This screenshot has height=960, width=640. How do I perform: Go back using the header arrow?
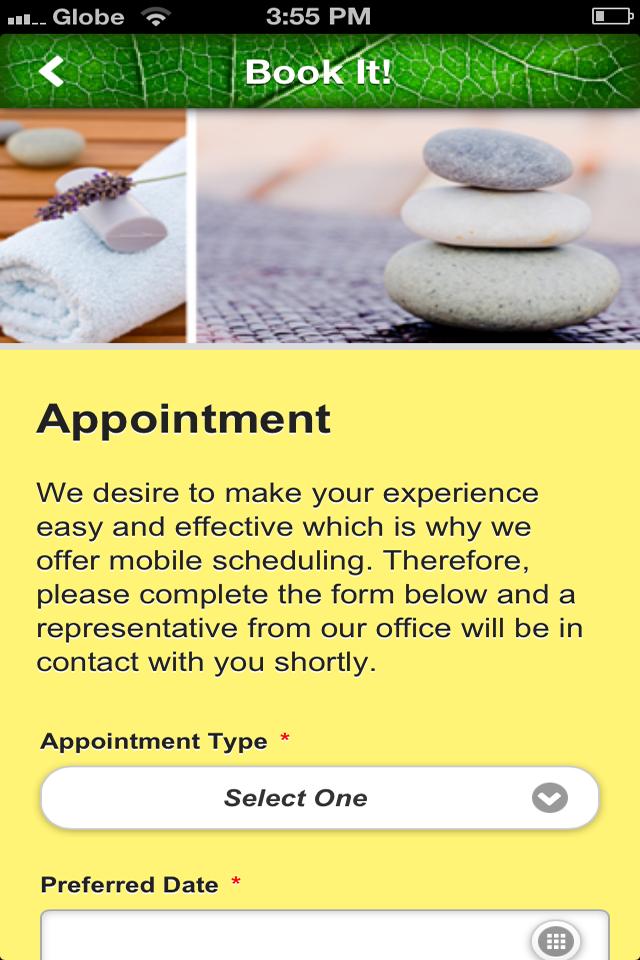click(x=51, y=71)
